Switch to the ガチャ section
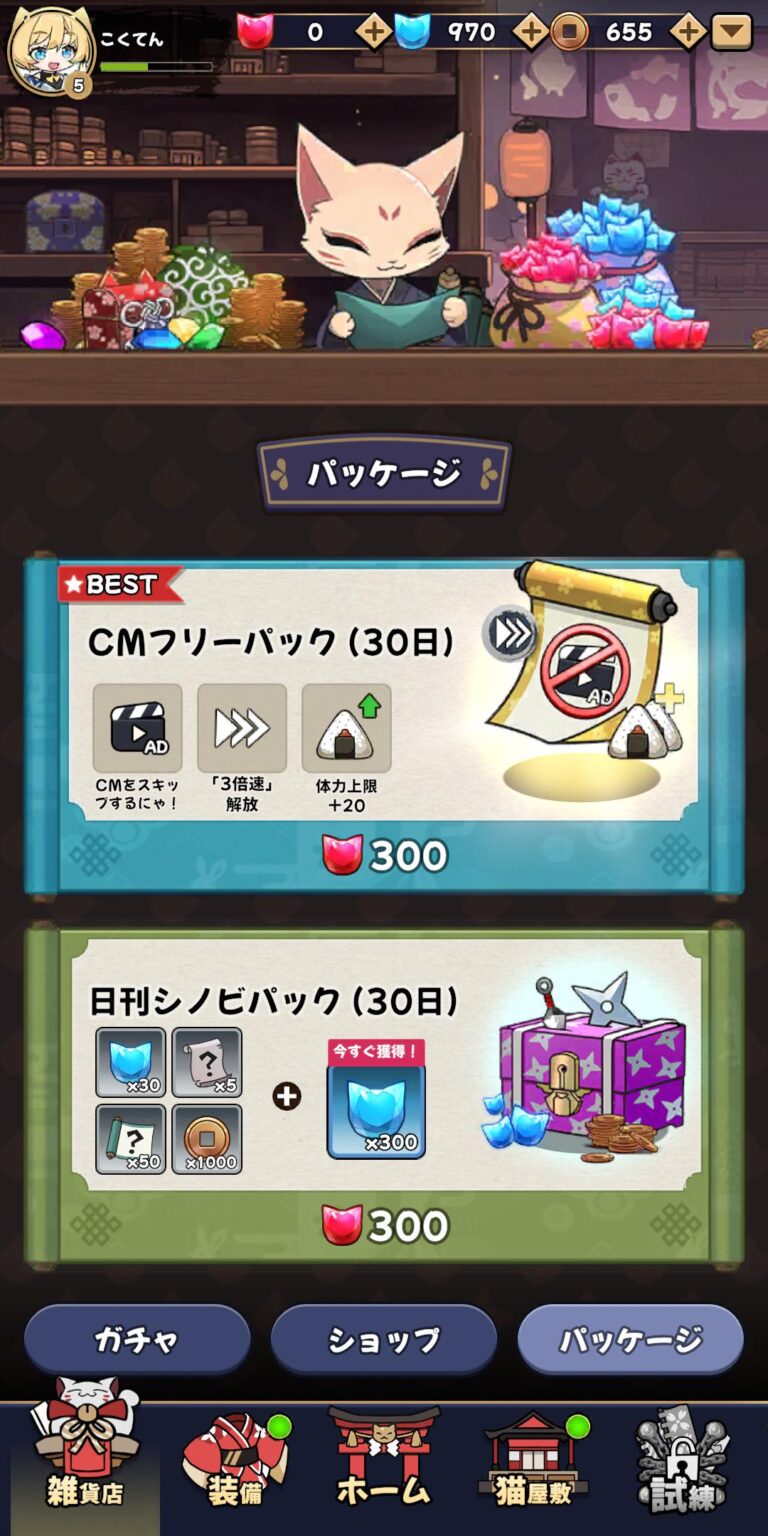 point(137,1340)
